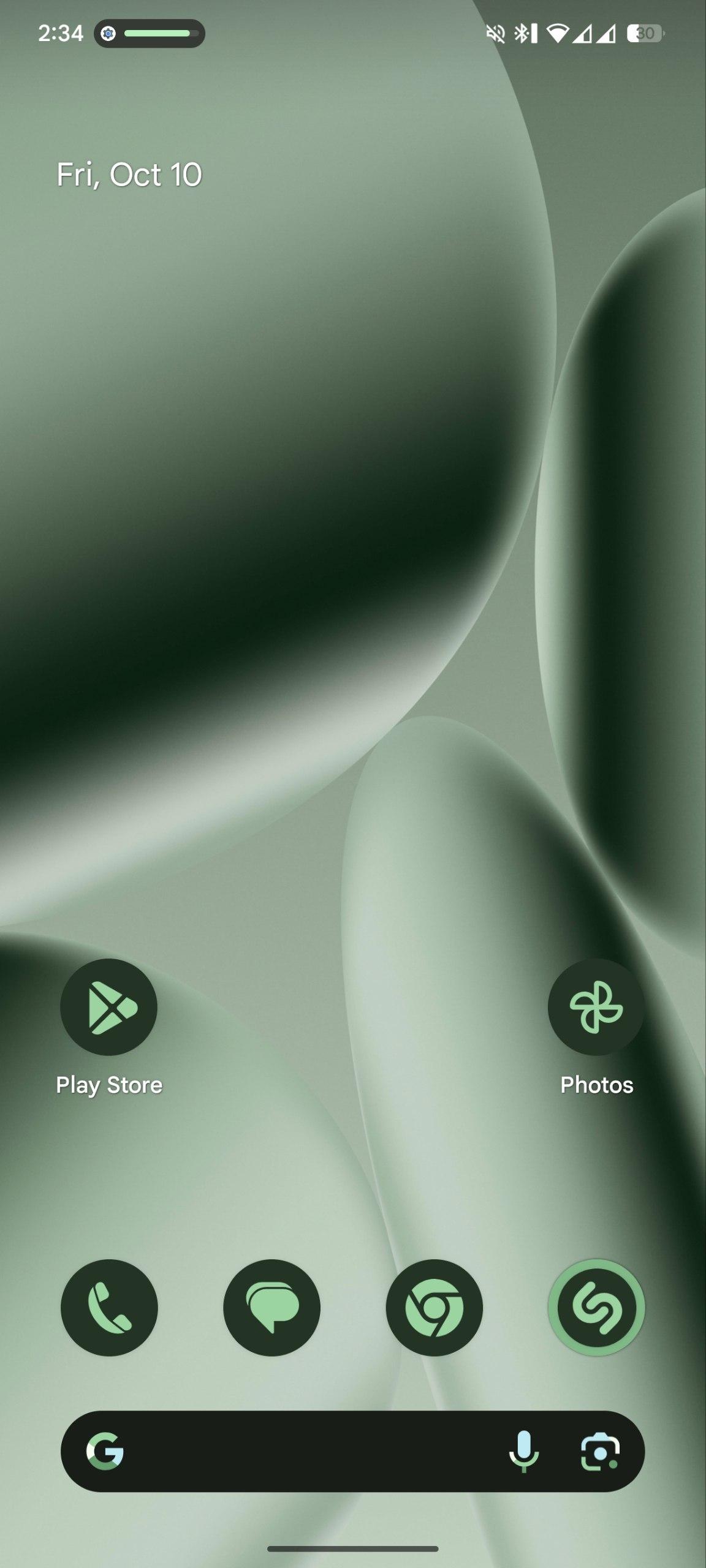
Task: Open the Phone dialer app
Action: [109, 1307]
